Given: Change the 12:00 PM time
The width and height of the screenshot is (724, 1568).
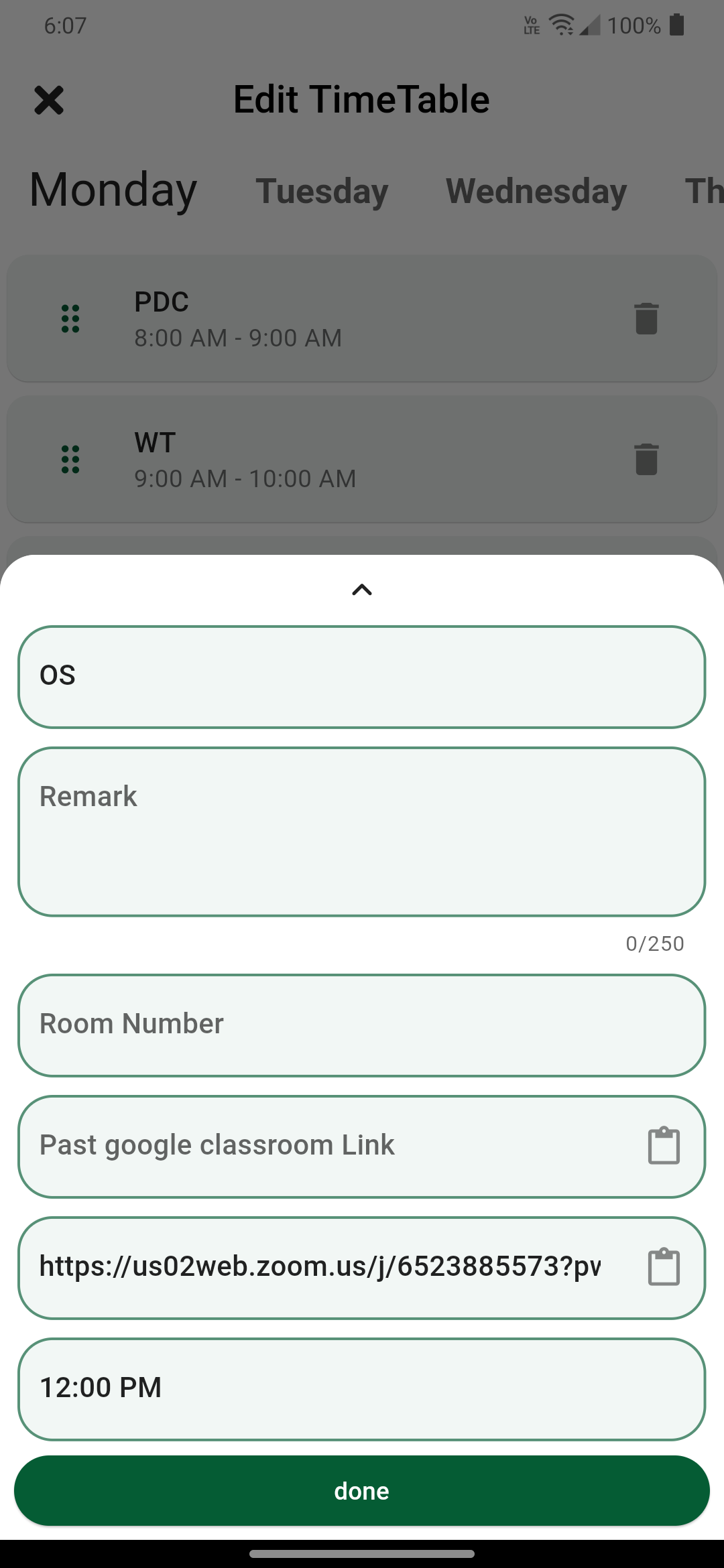Looking at the screenshot, I should click(362, 1388).
